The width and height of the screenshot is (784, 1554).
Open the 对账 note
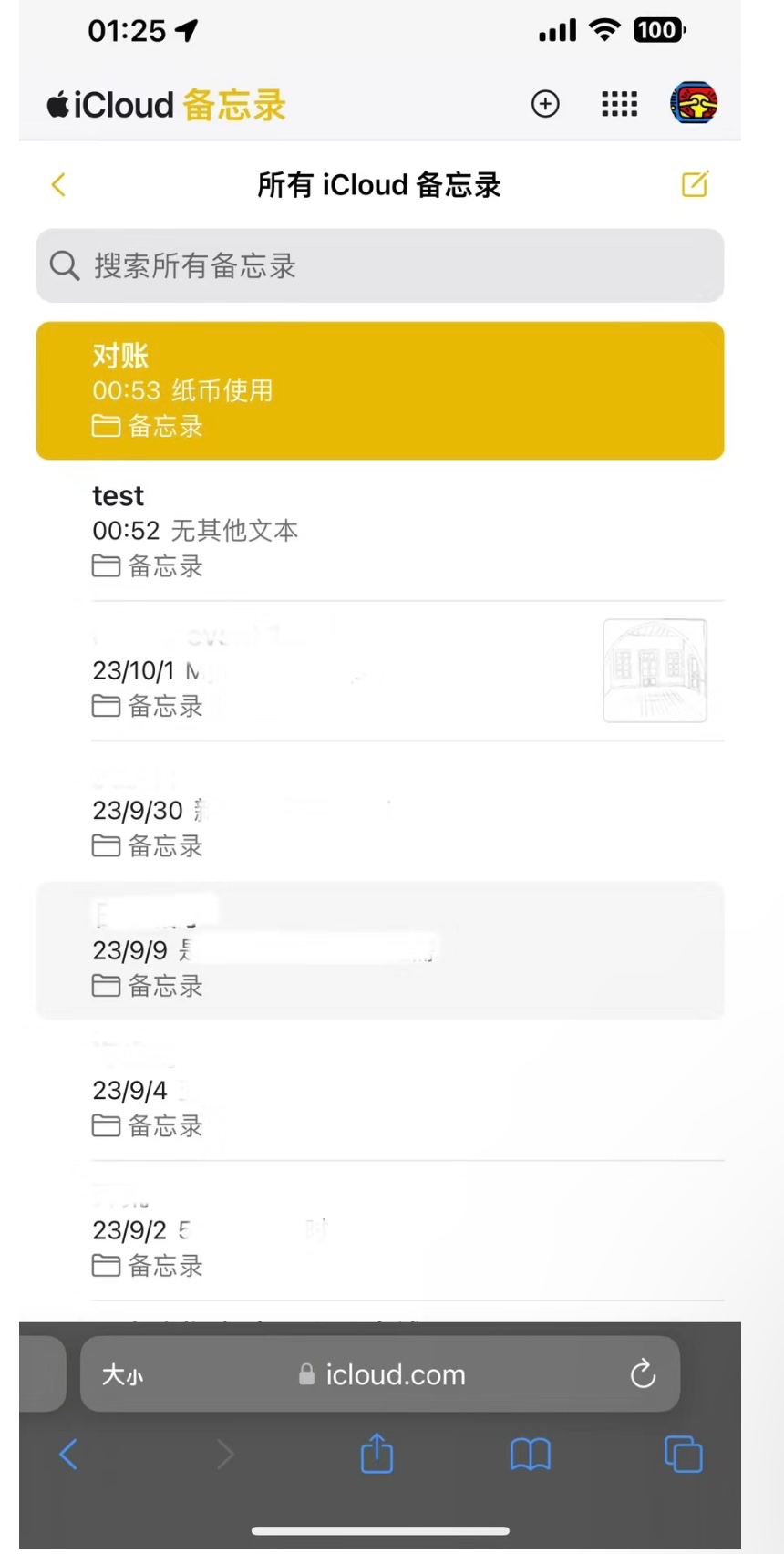(x=380, y=390)
